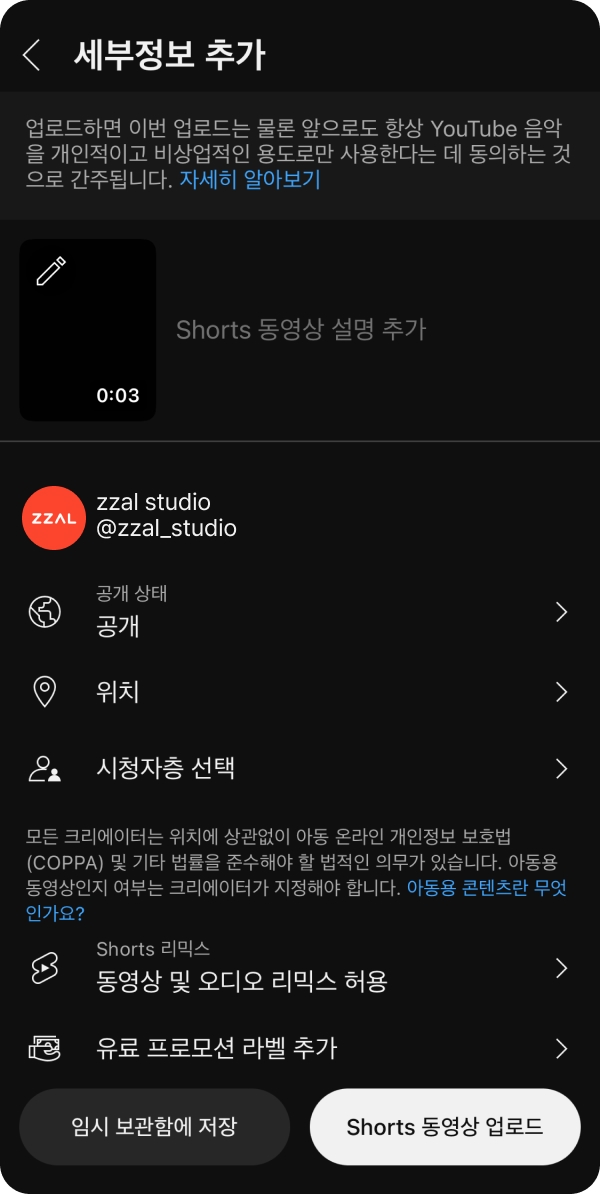Open the 위치 row
Viewport: 600px width, 1194px height.
coord(300,691)
